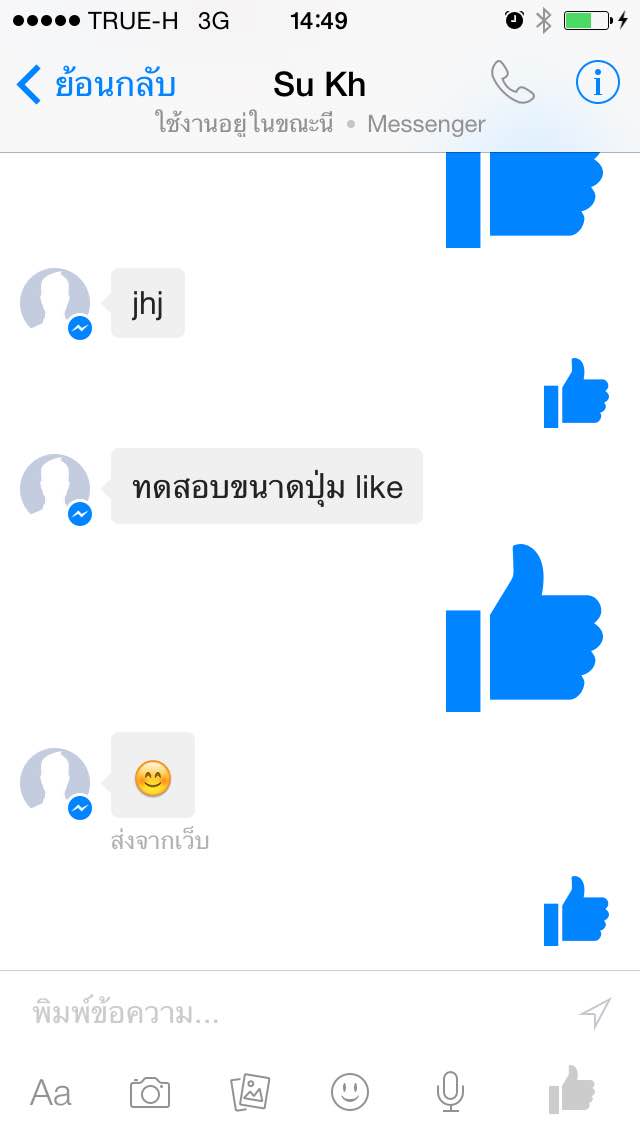The height and width of the screenshot is (1136, 640).
Task: Open the camera to take a photo
Action: tap(150, 1092)
